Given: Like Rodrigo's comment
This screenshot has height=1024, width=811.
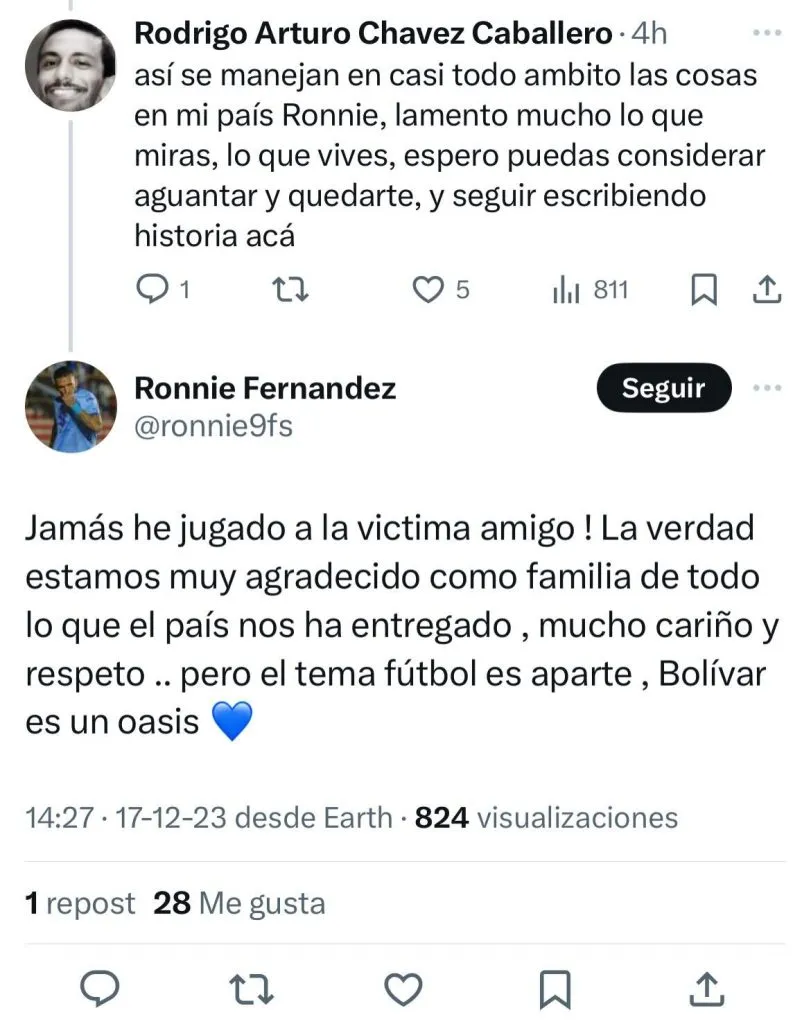Looking at the screenshot, I should click(429, 289).
